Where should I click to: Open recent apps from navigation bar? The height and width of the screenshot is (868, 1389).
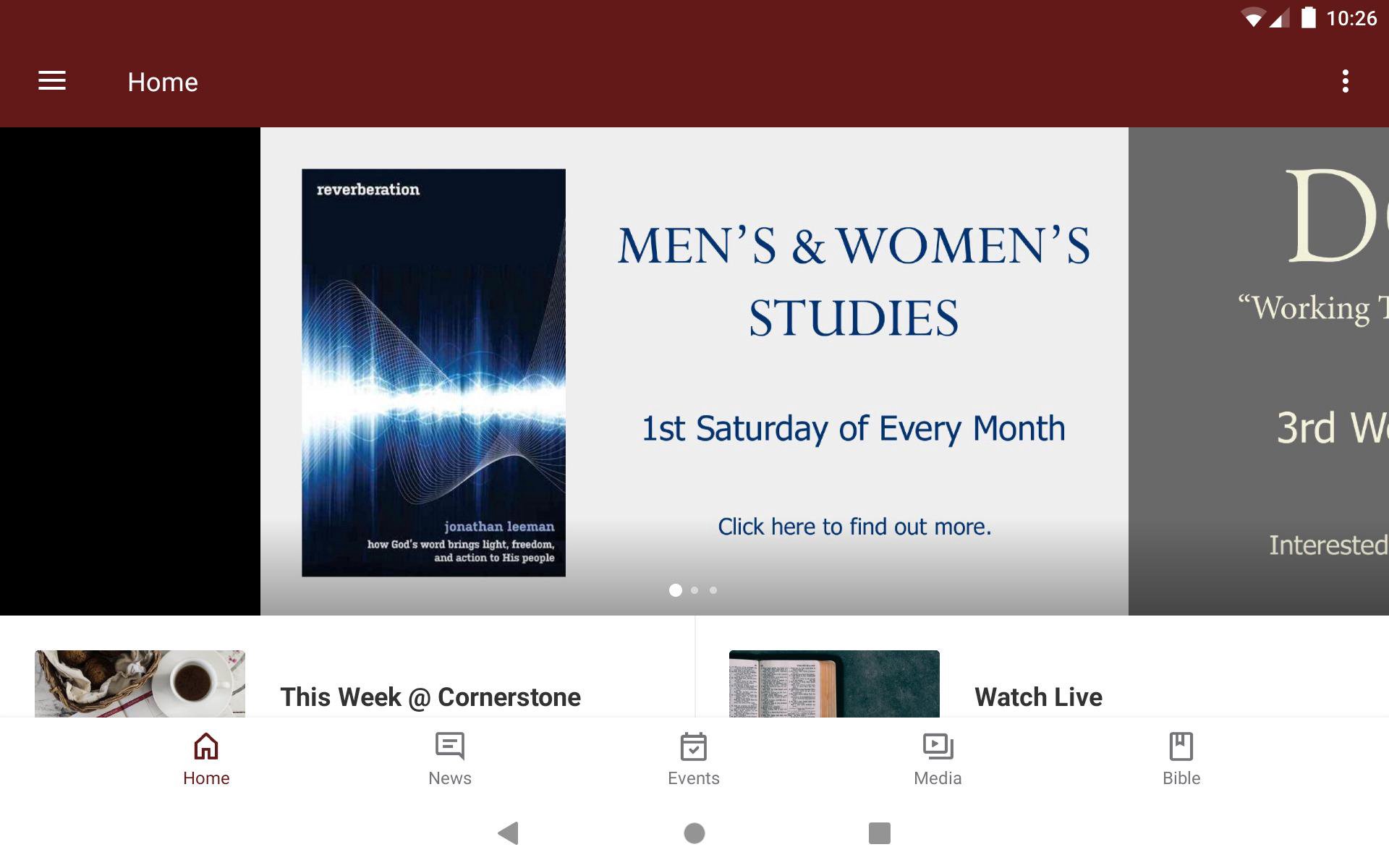[879, 833]
